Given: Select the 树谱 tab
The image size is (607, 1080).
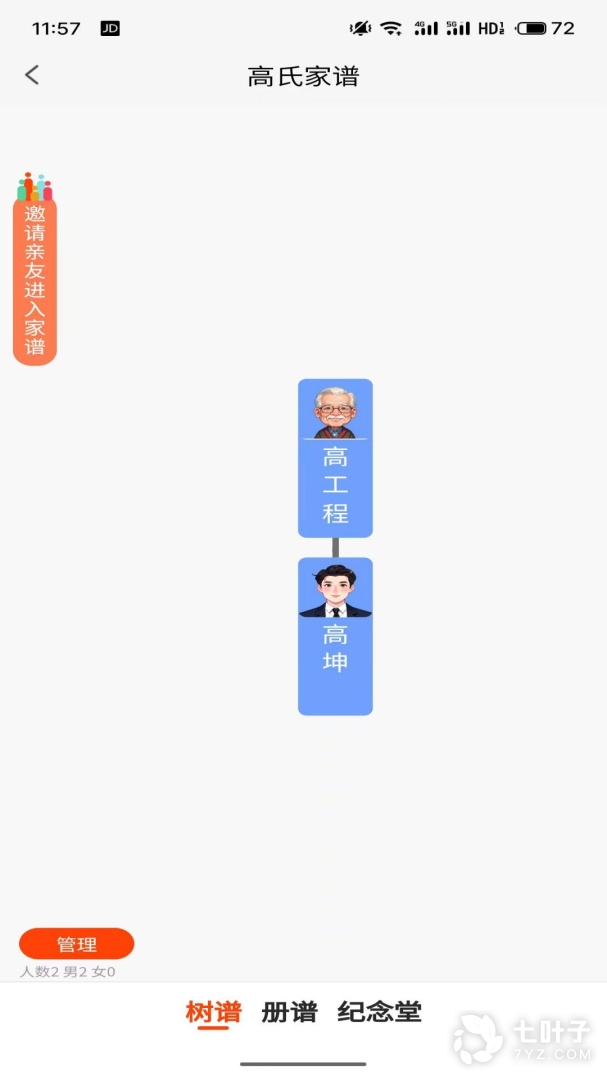Looking at the screenshot, I should click(213, 1012).
